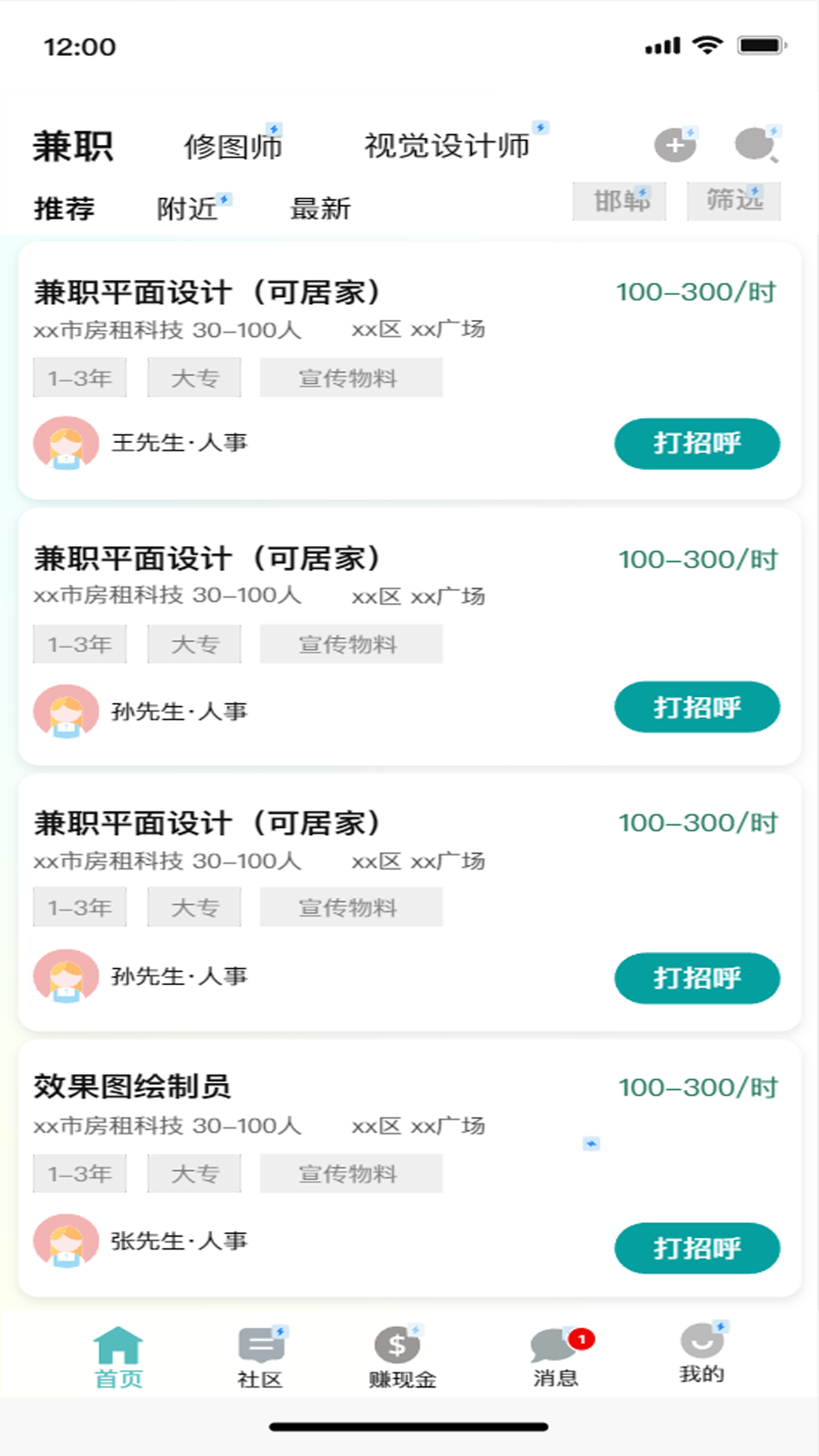Open the 邯郸 city selector
The height and width of the screenshot is (1456, 819).
click(x=619, y=200)
